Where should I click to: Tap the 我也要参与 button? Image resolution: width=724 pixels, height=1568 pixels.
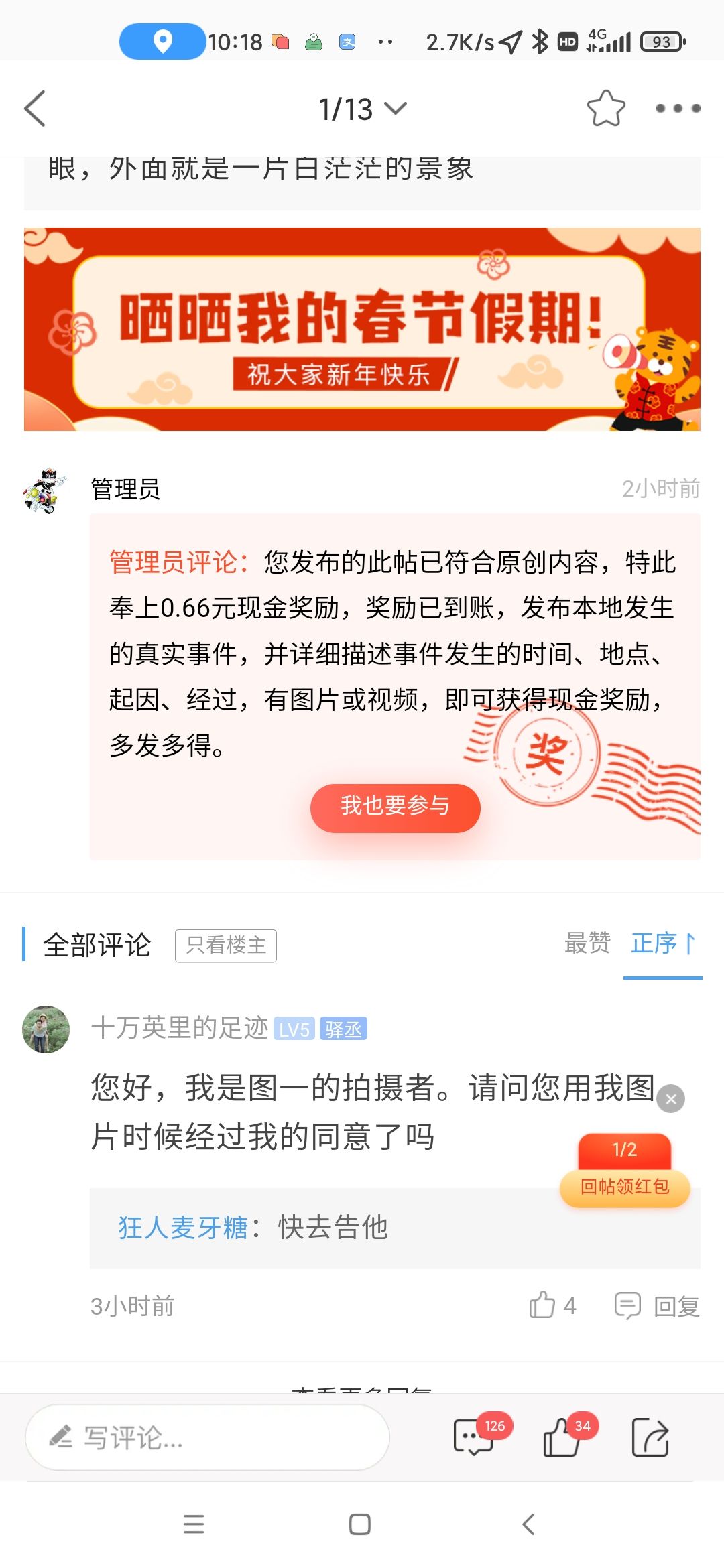[x=395, y=807]
